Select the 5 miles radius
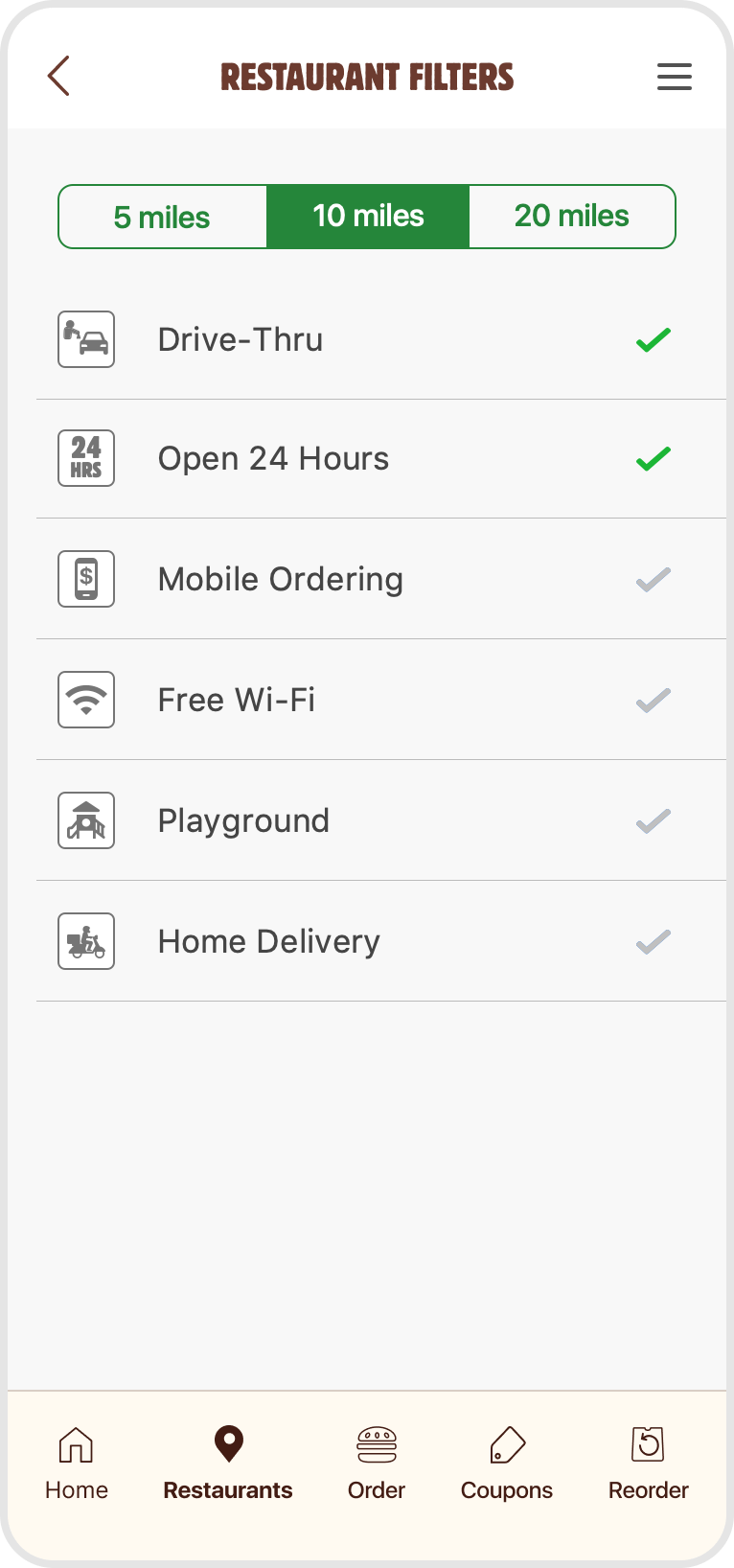 click(162, 217)
